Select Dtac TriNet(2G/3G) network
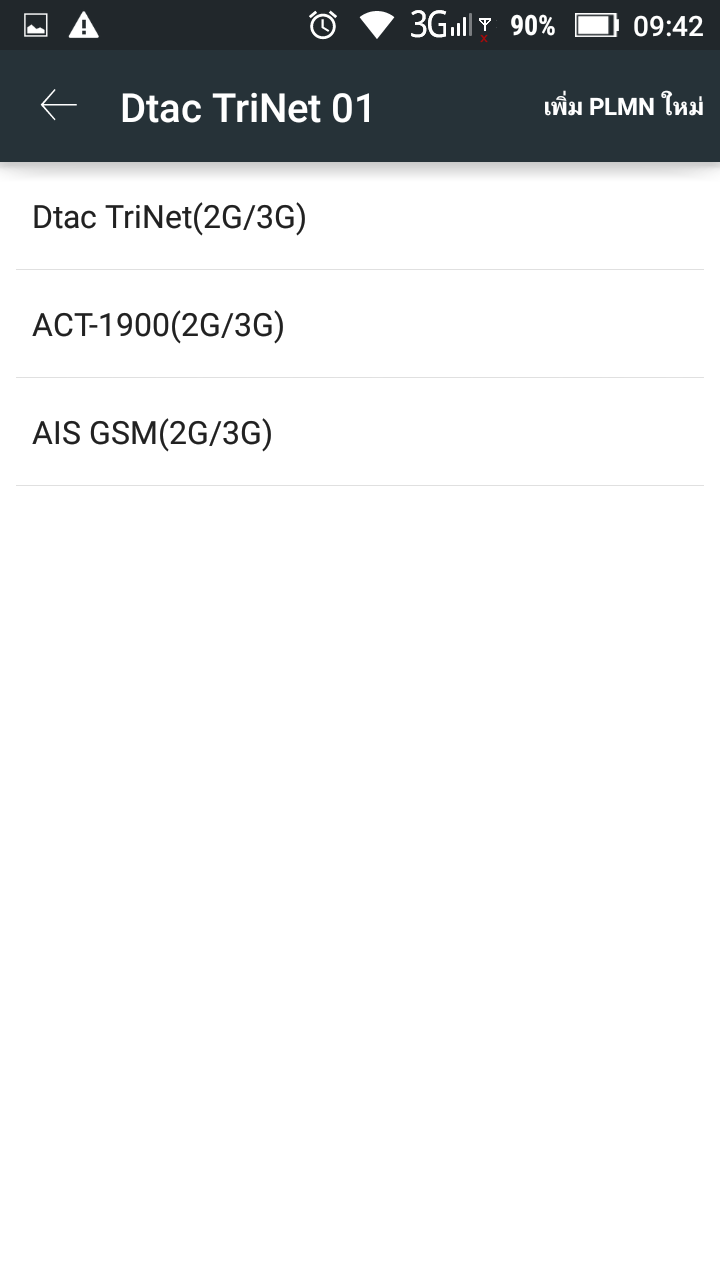 point(360,217)
